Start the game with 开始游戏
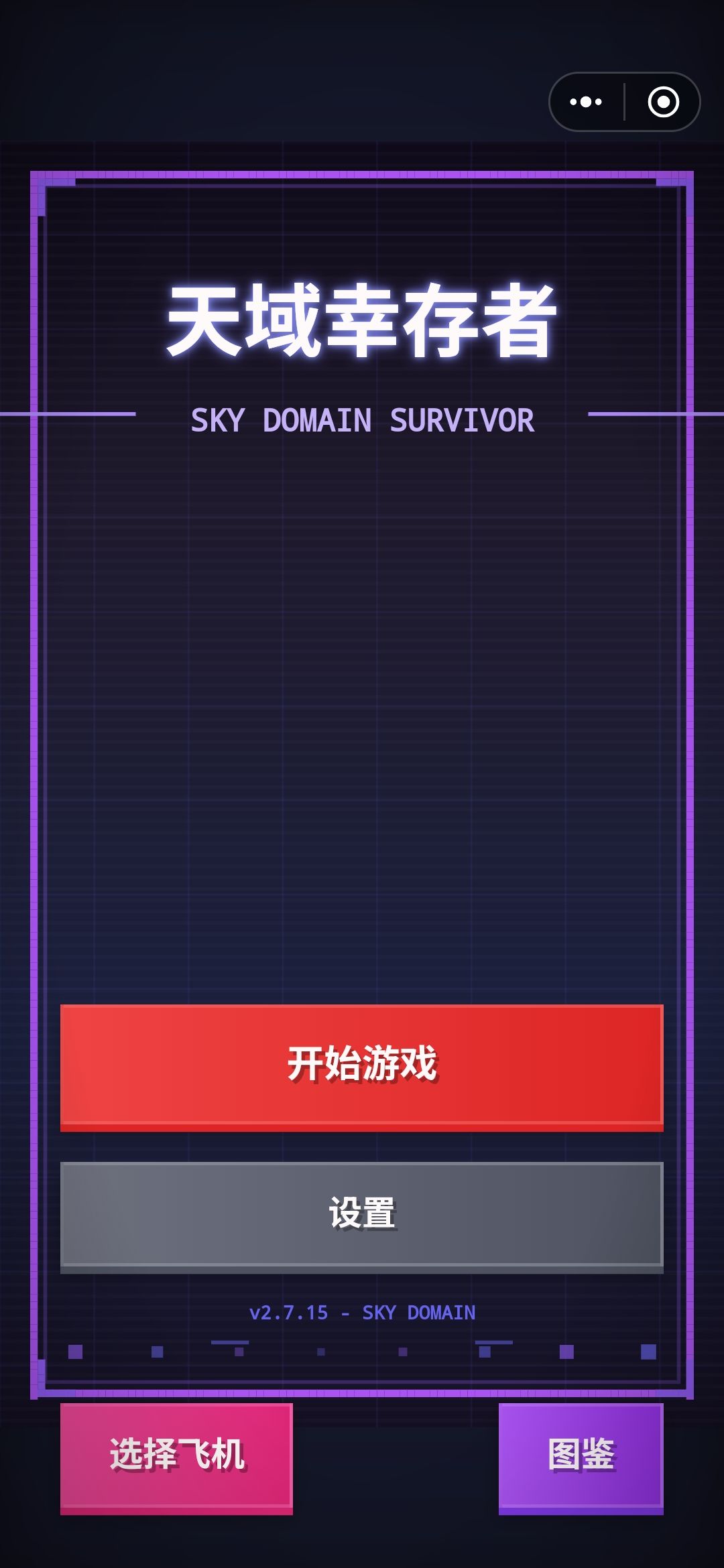 (x=362, y=1067)
